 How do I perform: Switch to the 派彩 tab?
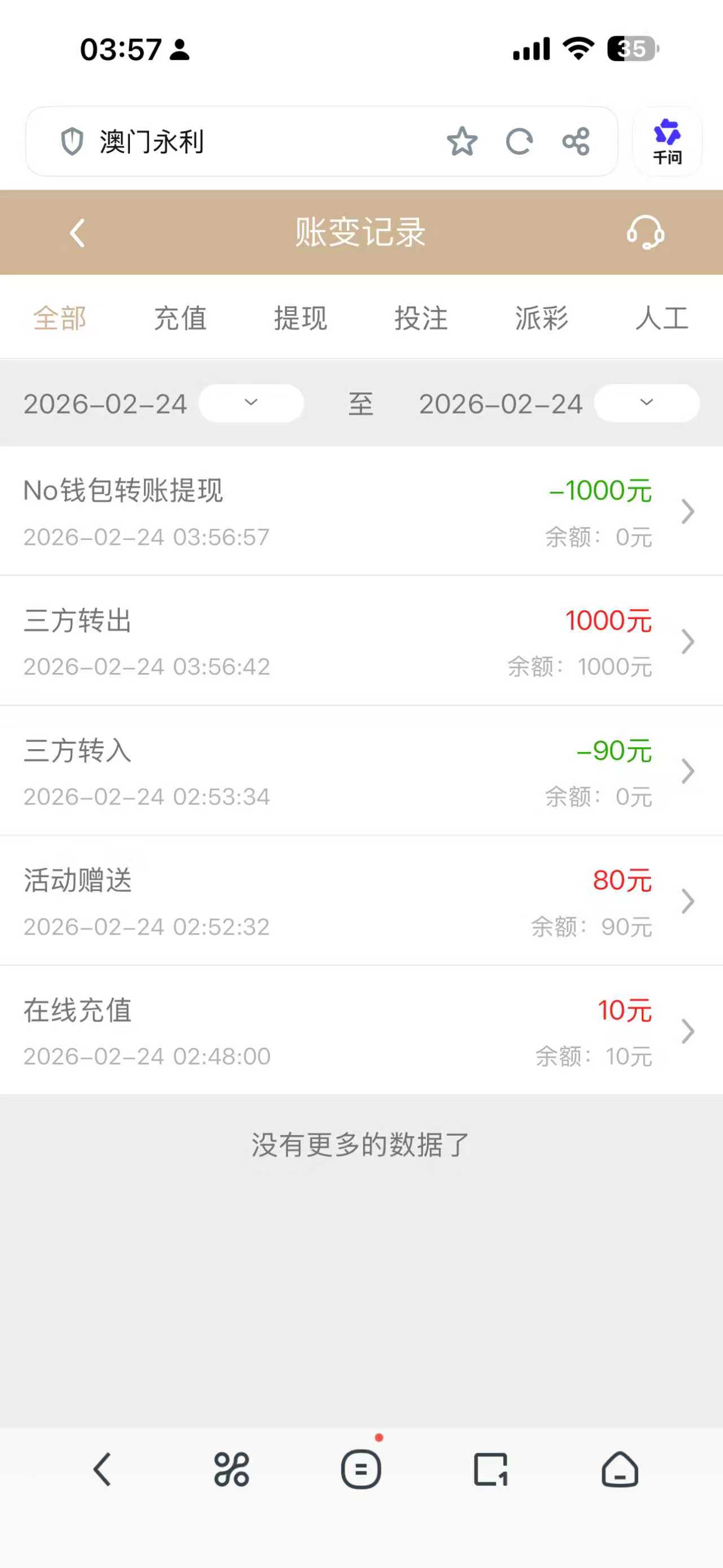tap(542, 318)
